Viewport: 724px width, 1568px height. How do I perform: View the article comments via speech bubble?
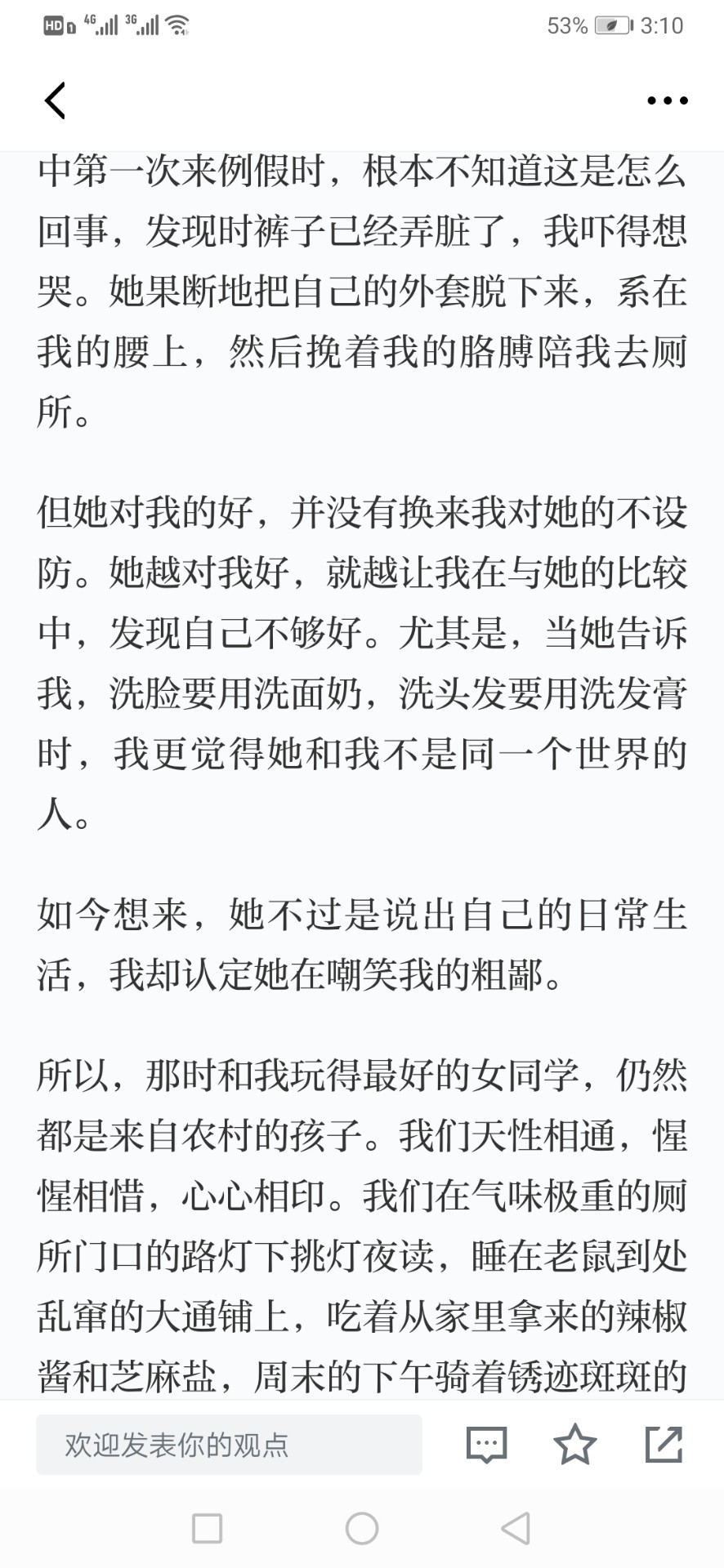[486, 1445]
